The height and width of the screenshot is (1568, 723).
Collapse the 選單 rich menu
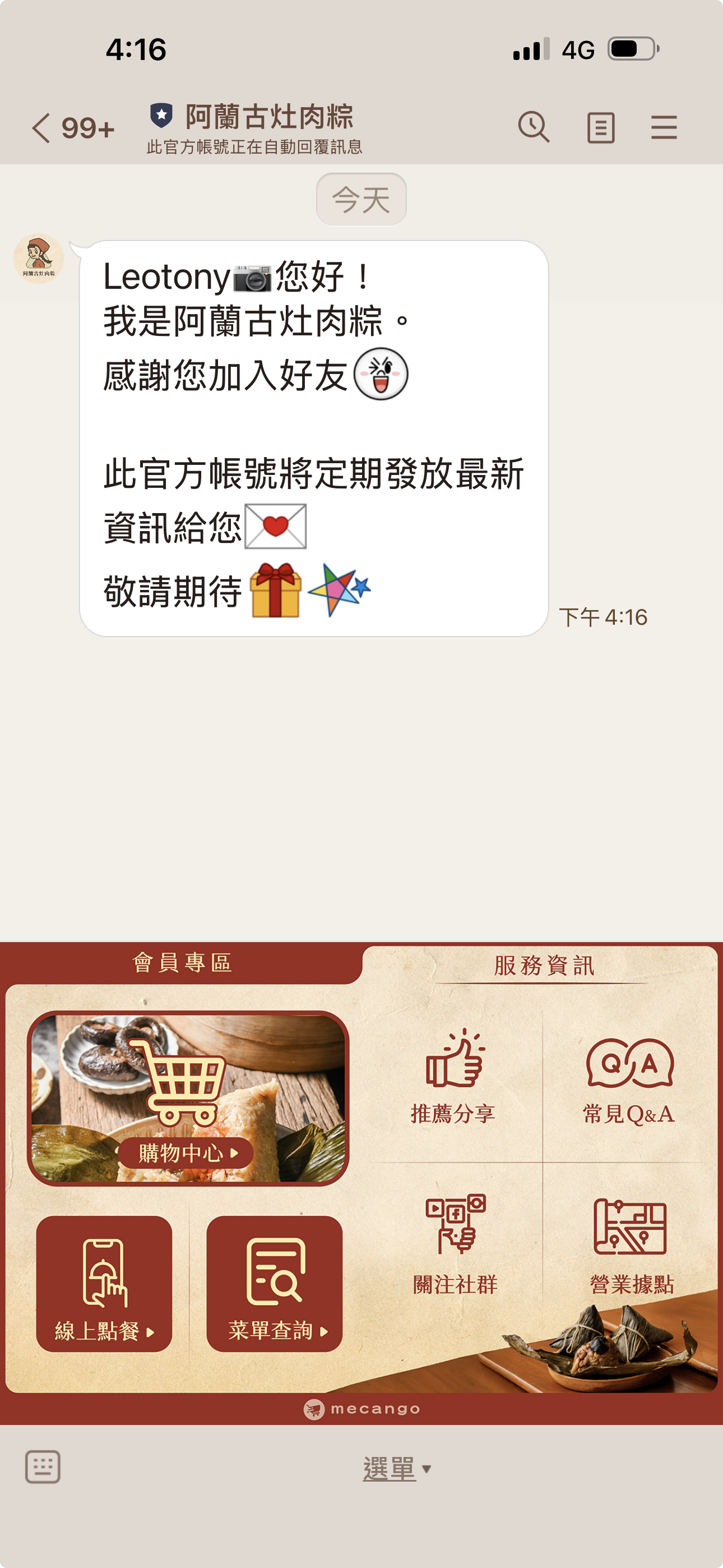(x=396, y=1469)
